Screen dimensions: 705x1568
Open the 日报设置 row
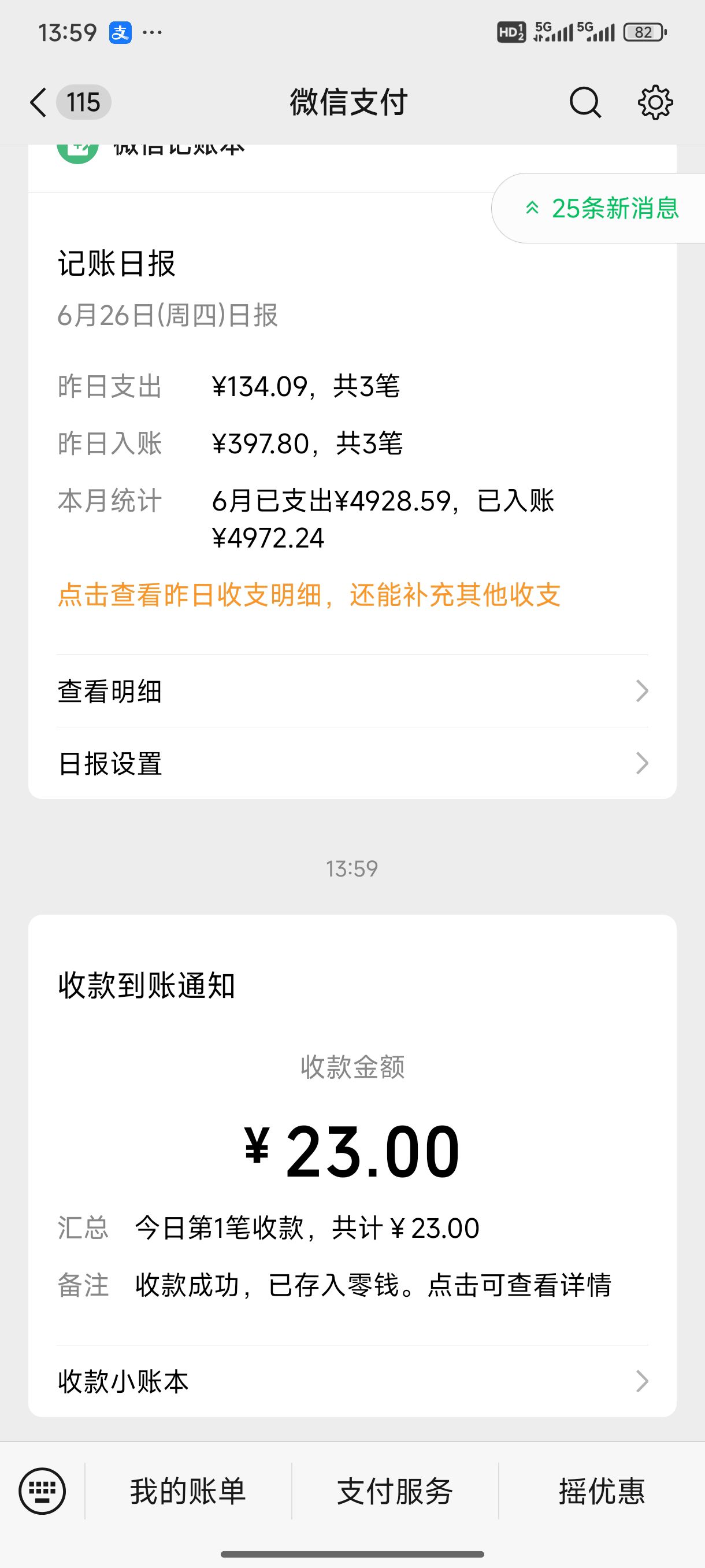(352, 763)
